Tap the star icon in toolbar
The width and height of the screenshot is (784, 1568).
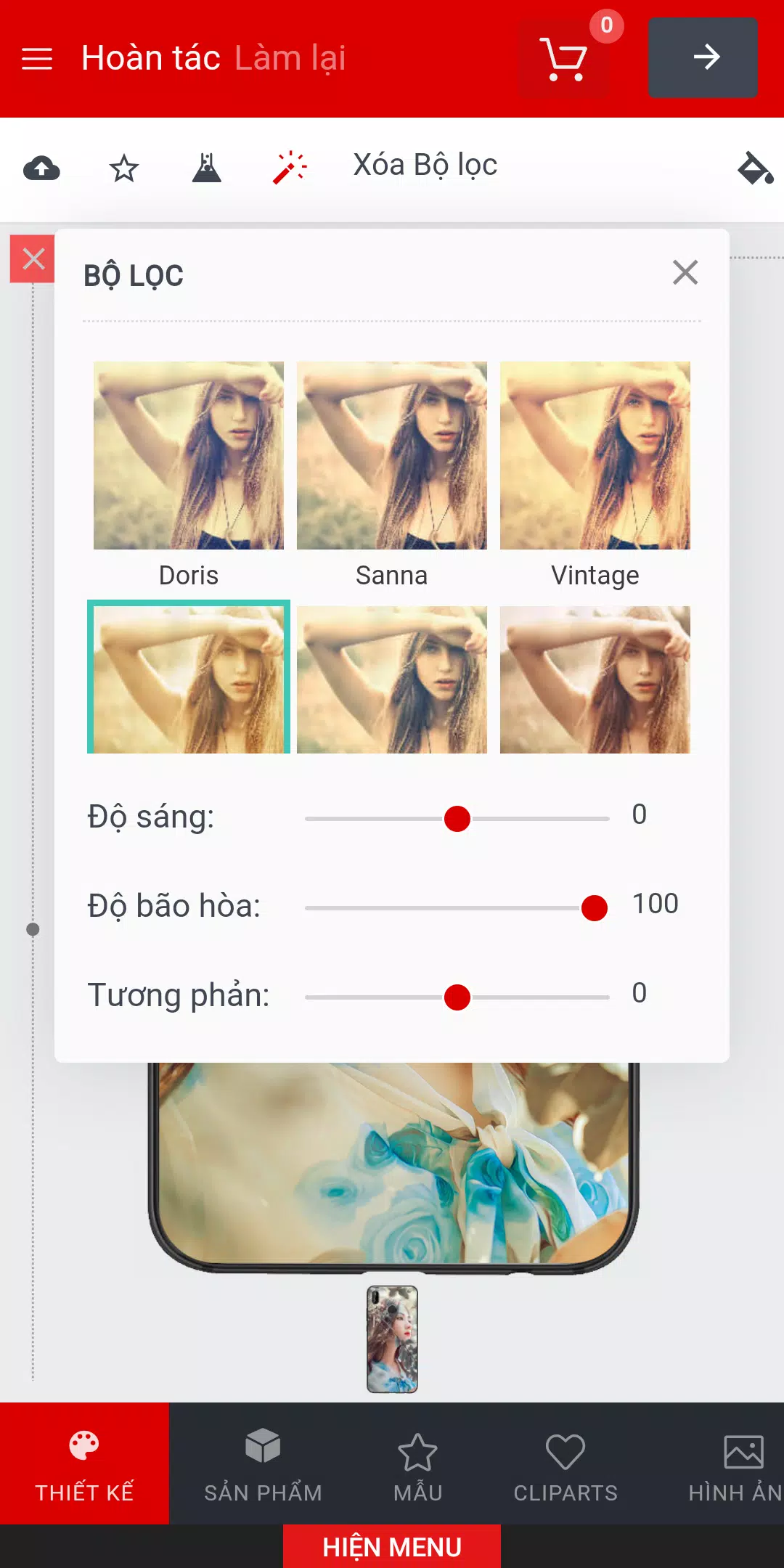point(123,168)
